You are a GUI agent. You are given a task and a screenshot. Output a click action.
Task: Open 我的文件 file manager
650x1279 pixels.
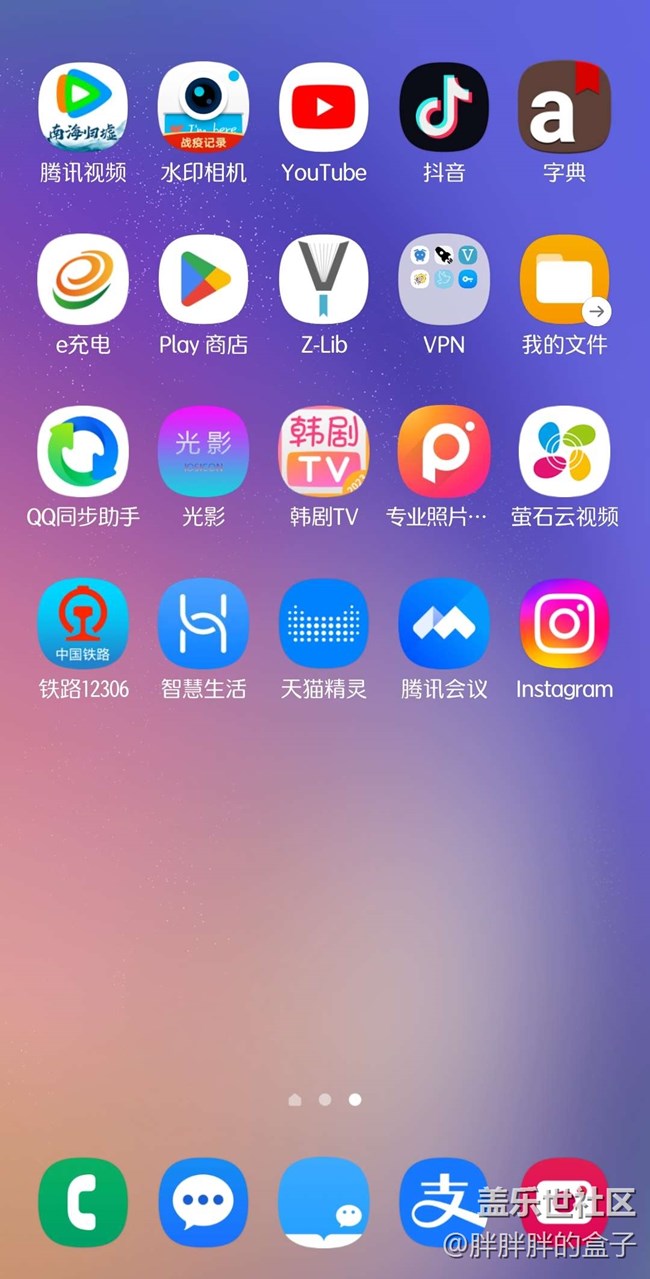pyautogui.click(x=564, y=279)
